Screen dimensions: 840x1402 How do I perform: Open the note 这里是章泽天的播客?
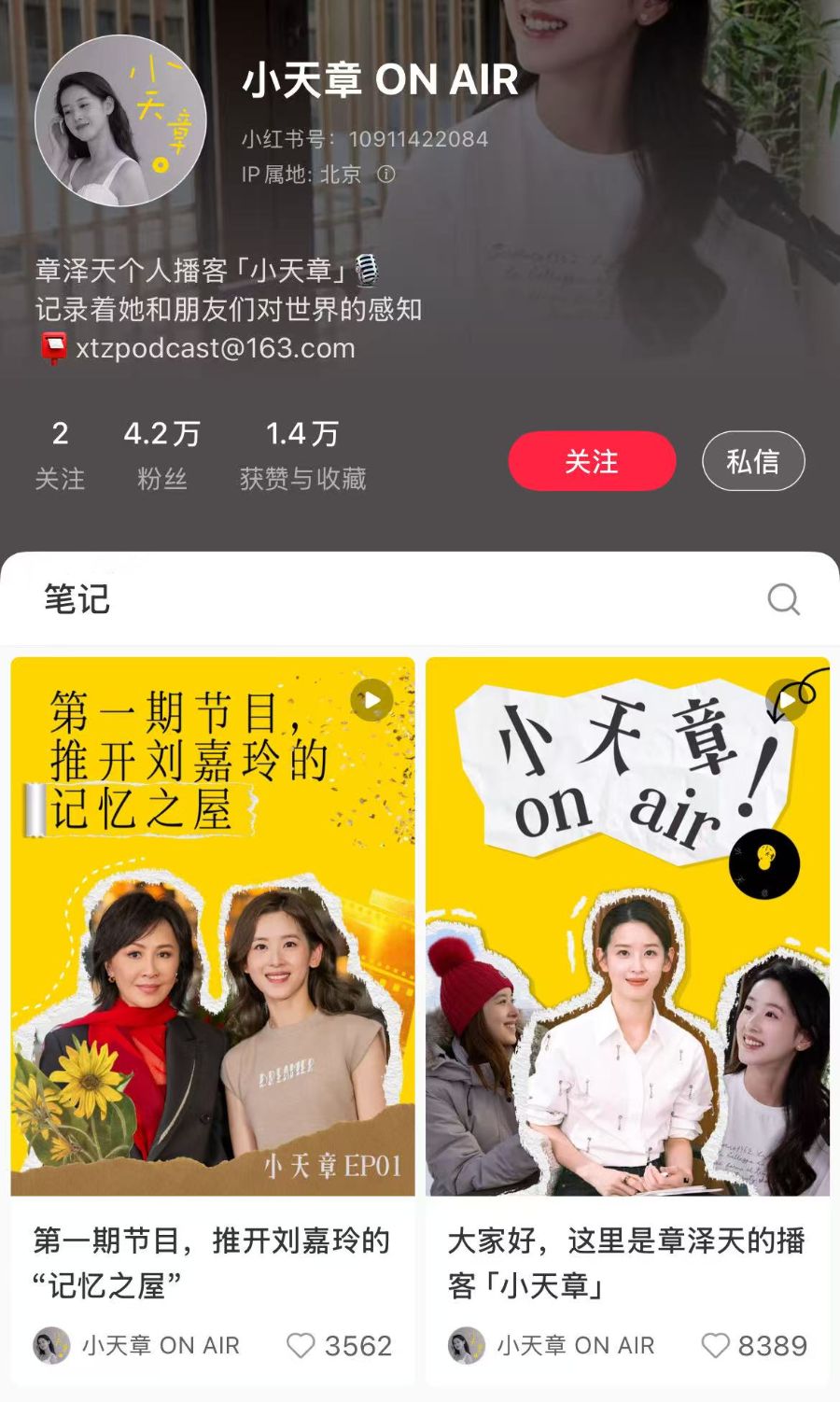(x=627, y=926)
